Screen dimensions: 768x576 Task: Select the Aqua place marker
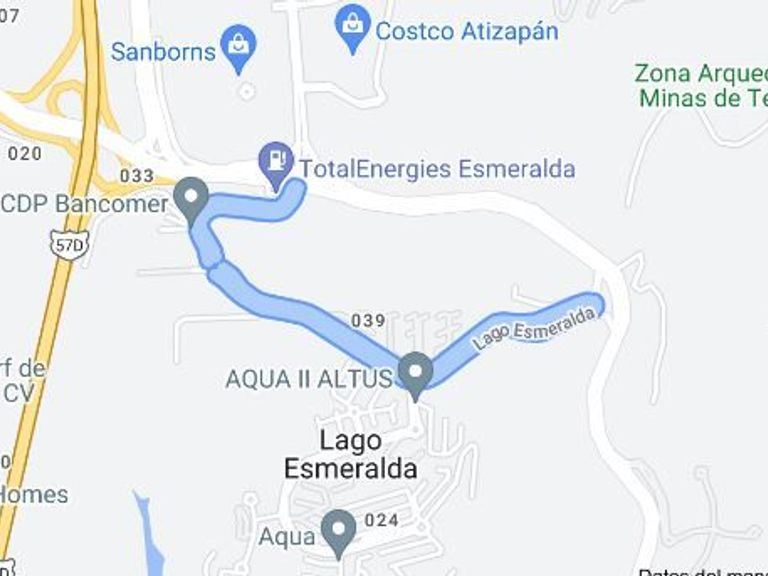click(338, 531)
